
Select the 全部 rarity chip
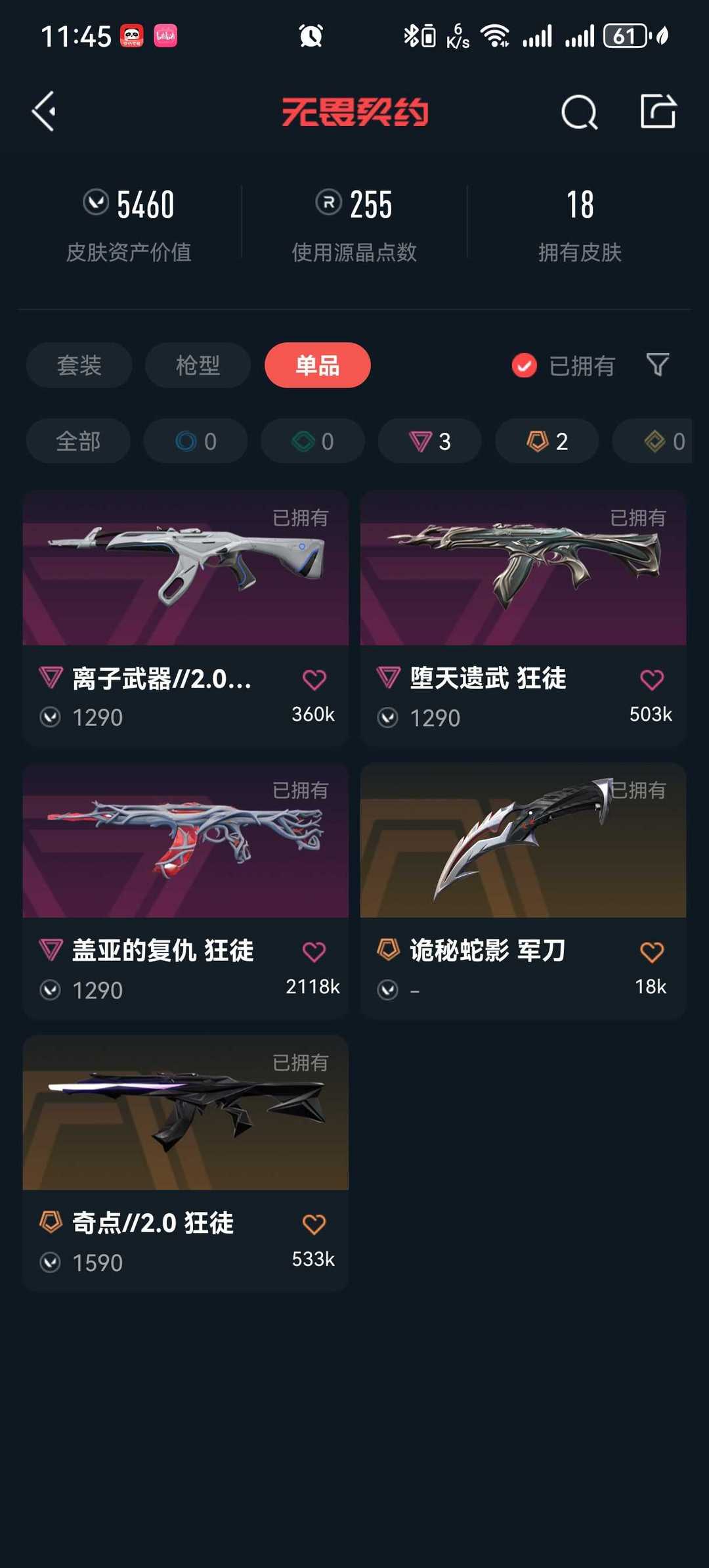tap(78, 441)
